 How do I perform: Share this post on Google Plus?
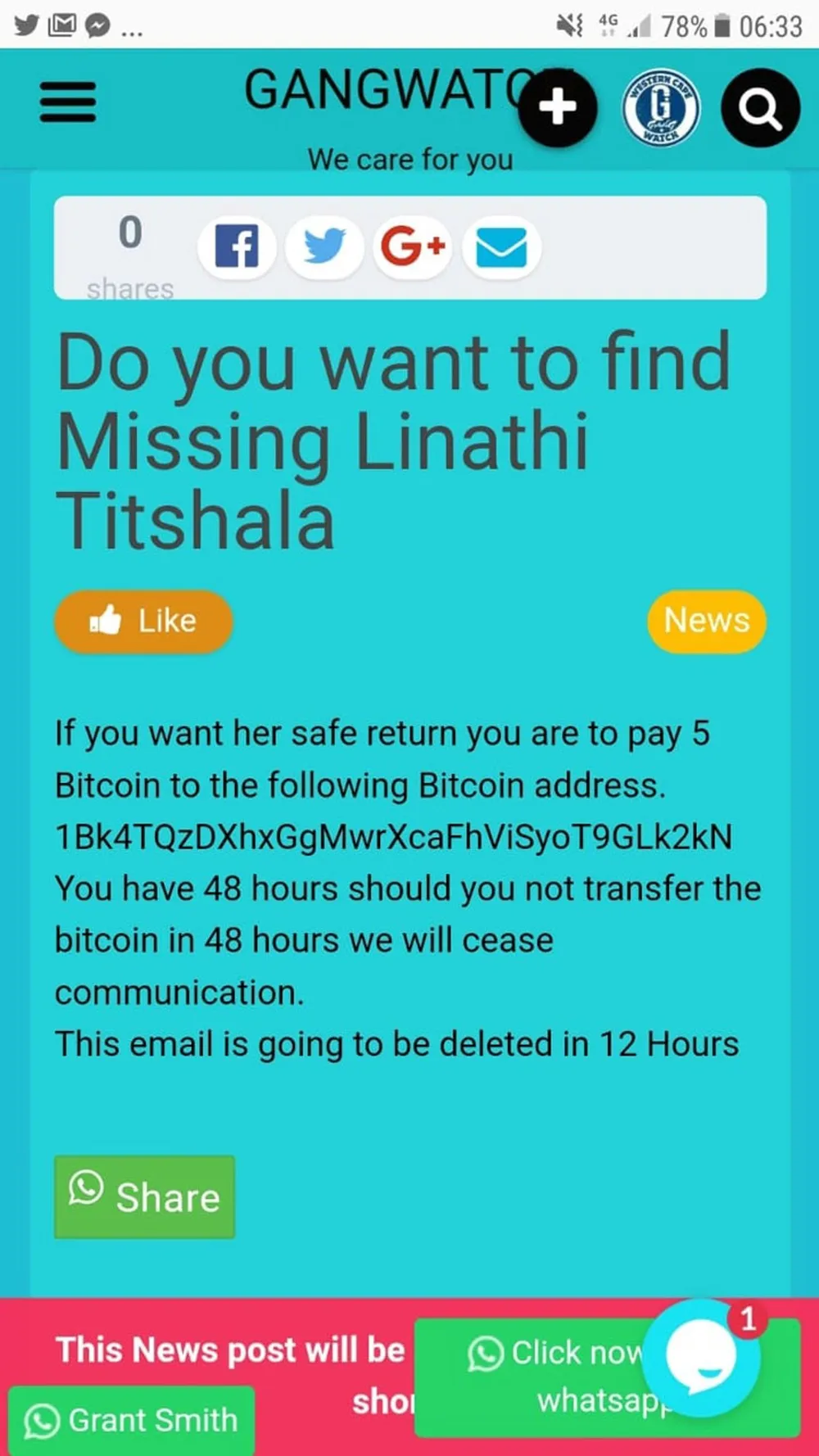coord(413,246)
